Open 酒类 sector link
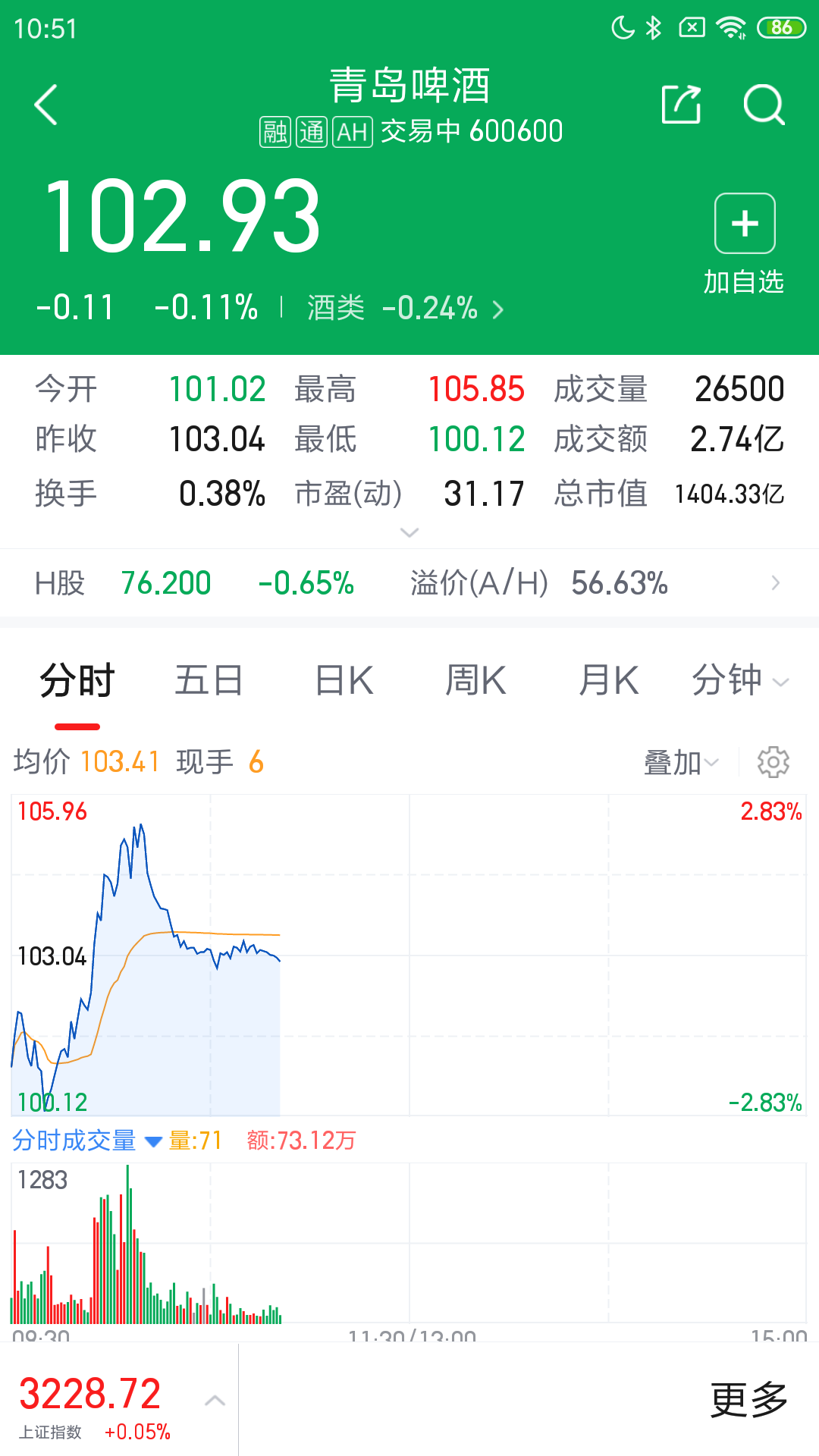819x1456 pixels. 405,309
